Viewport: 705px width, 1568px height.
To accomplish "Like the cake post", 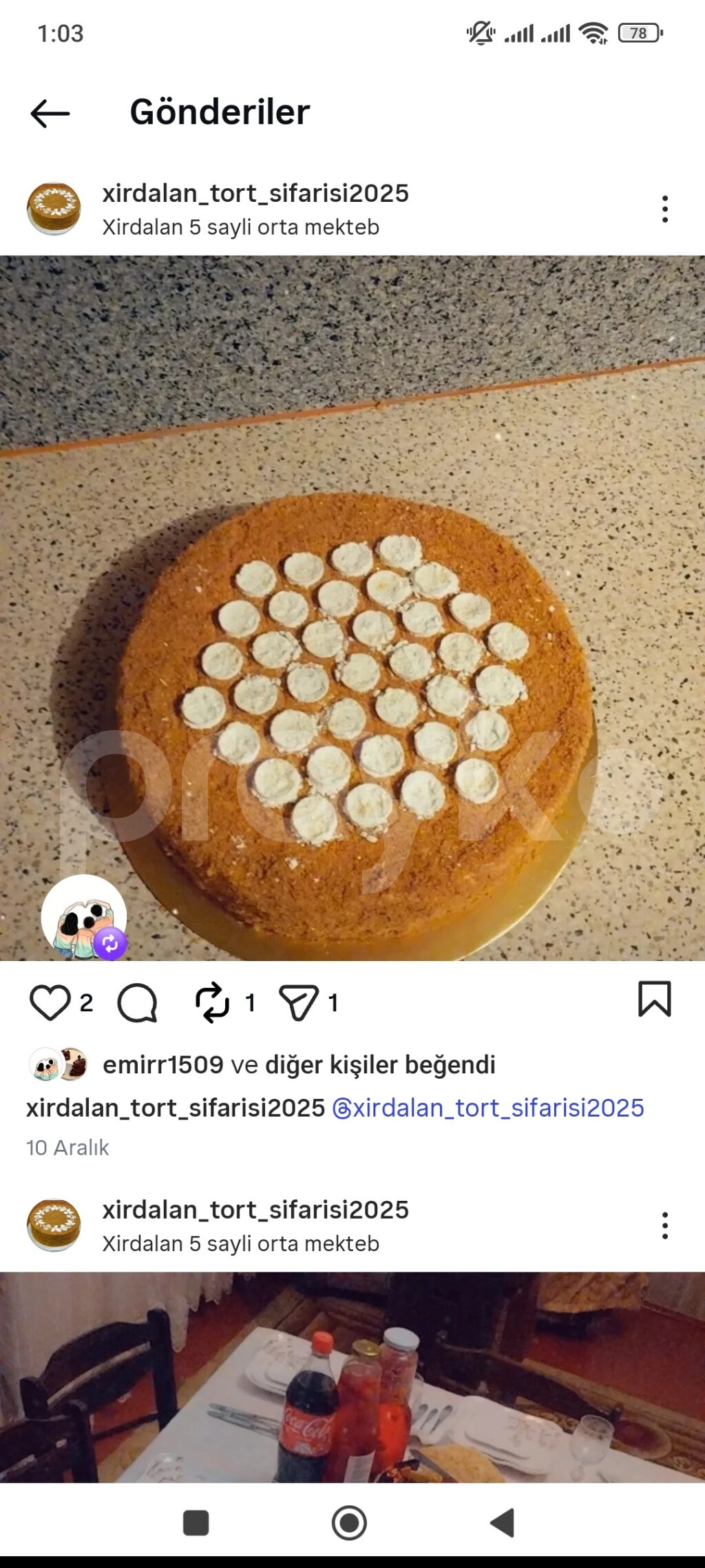I will click(50, 1002).
